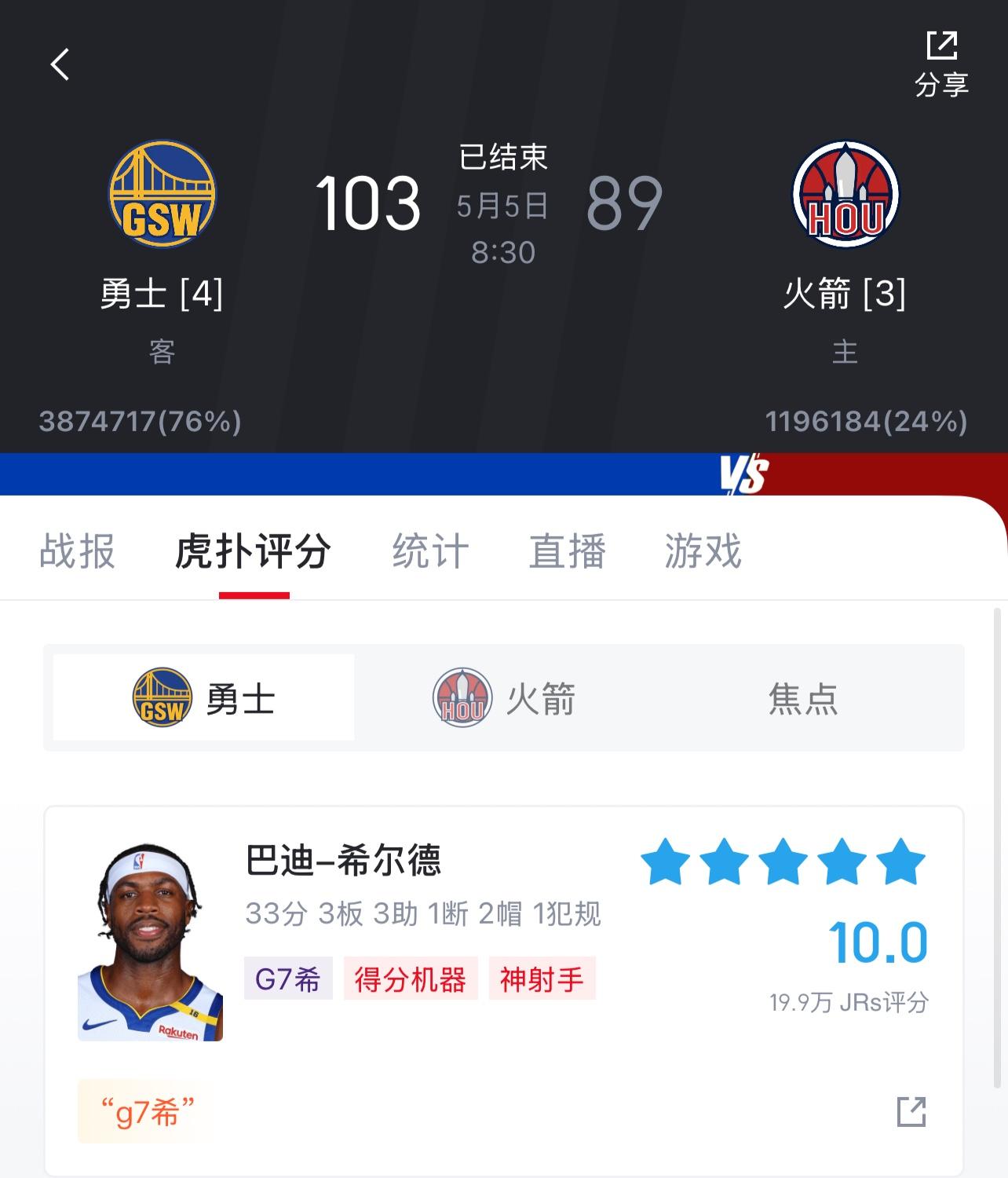The image size is (1008, 1178).
Task: Open the 游戏 tab
Action: (703, 551)
